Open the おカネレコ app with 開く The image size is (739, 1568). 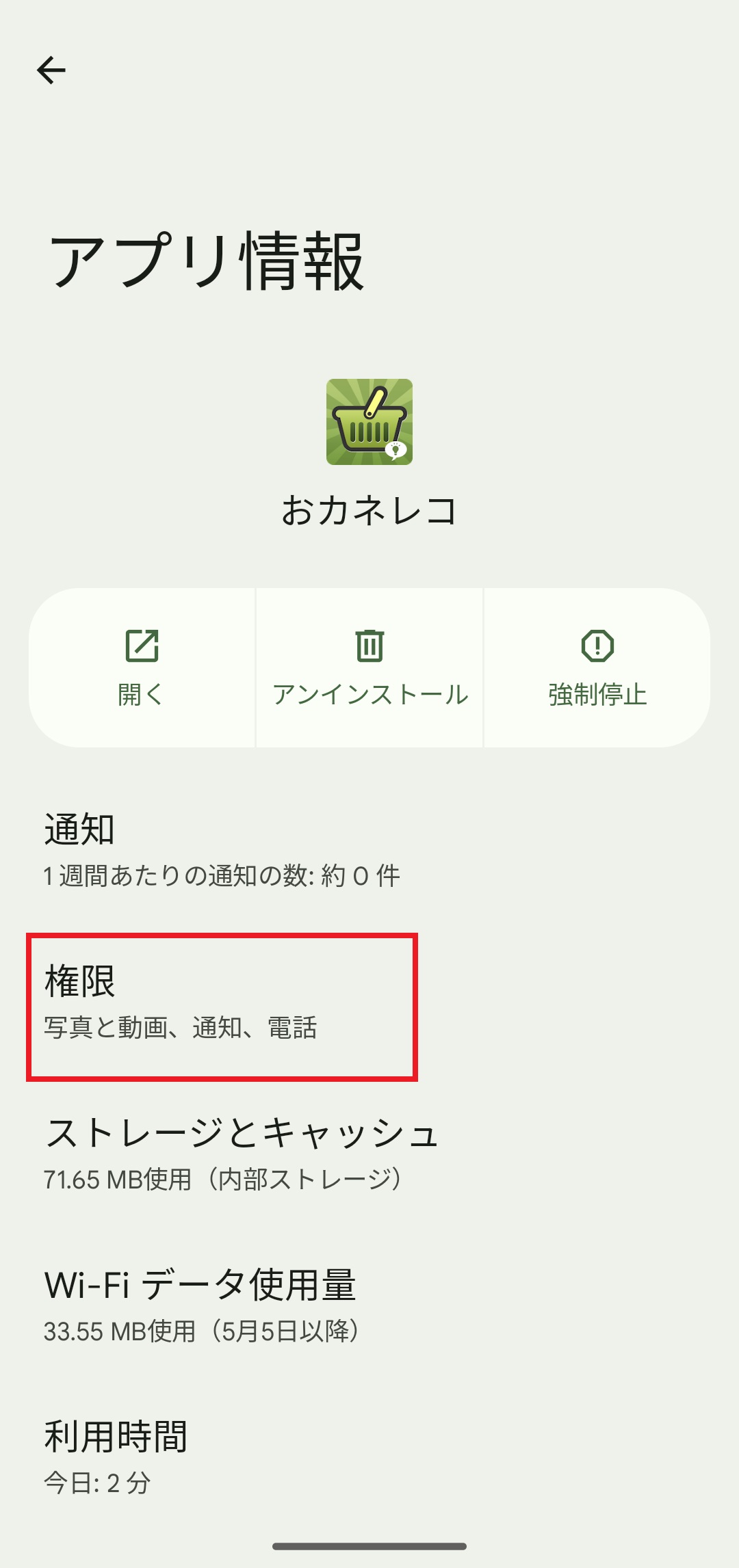(x=142, y=667)
